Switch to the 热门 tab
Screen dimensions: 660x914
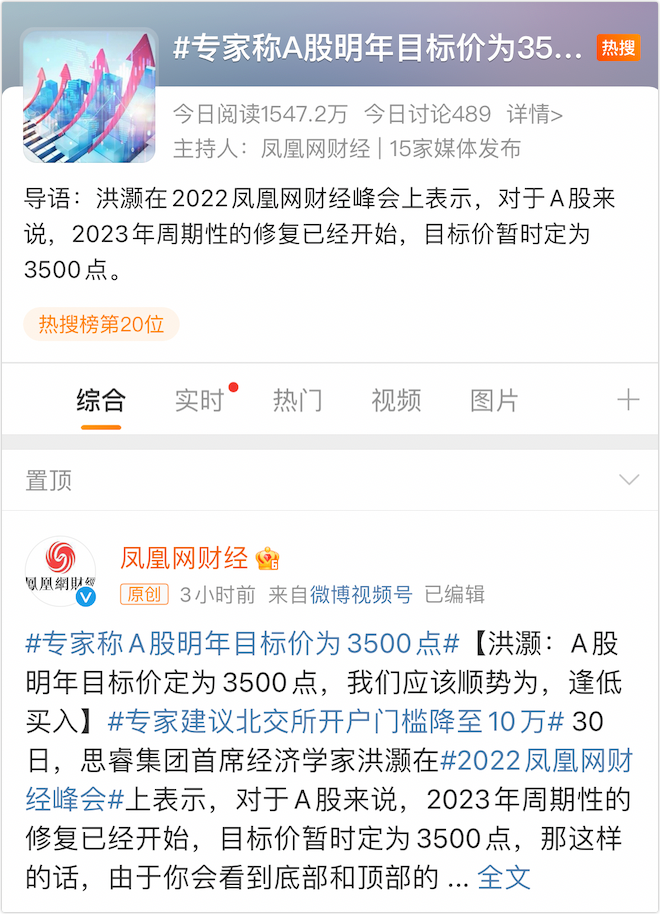pyautogui.click(x=297, y=401)
